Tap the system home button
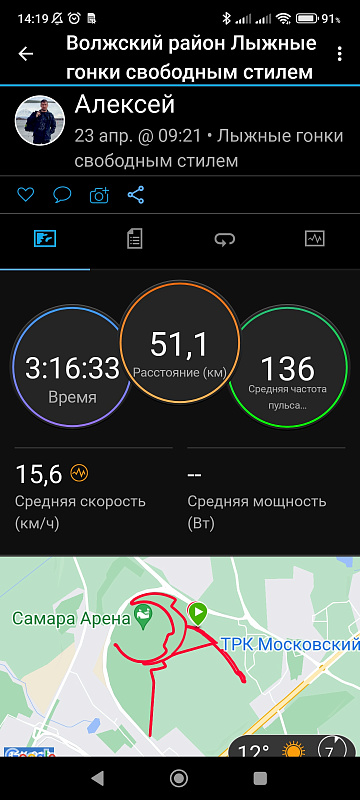Image resolution: width=360 pixels, height=800 pixels. (x=178, y=778)
